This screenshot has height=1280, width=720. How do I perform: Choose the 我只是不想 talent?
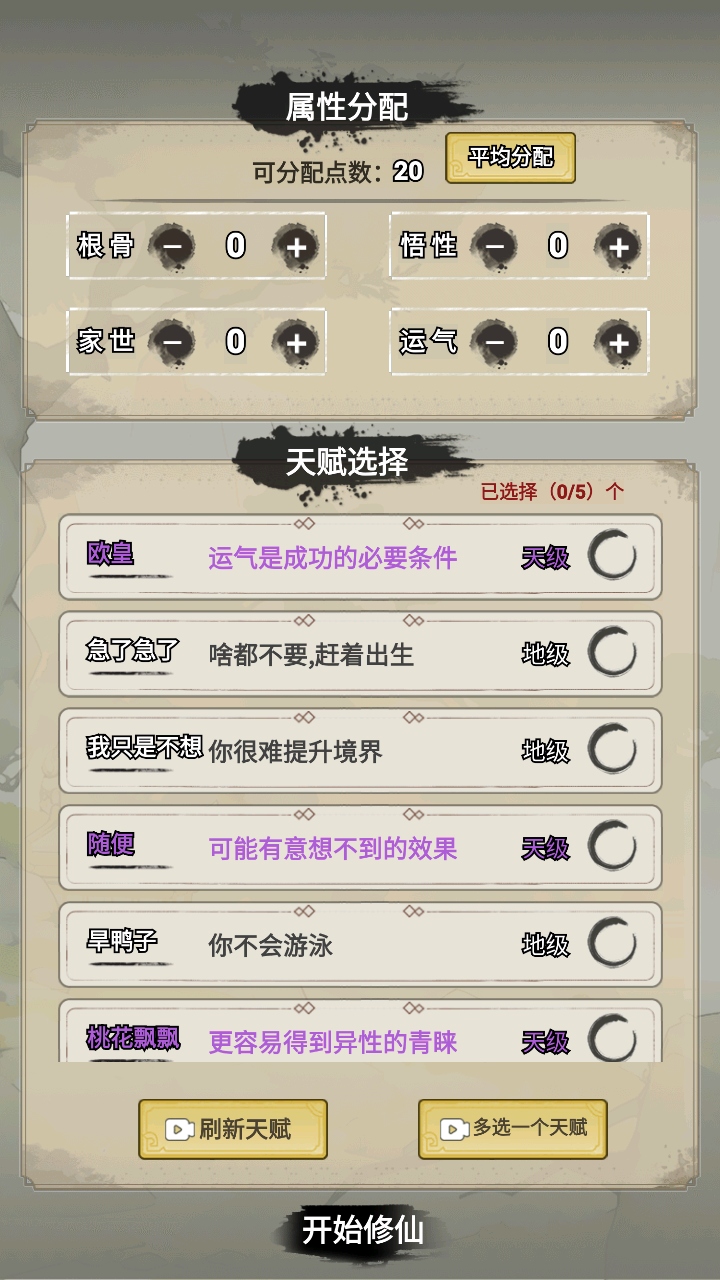[x=611, y=751]
